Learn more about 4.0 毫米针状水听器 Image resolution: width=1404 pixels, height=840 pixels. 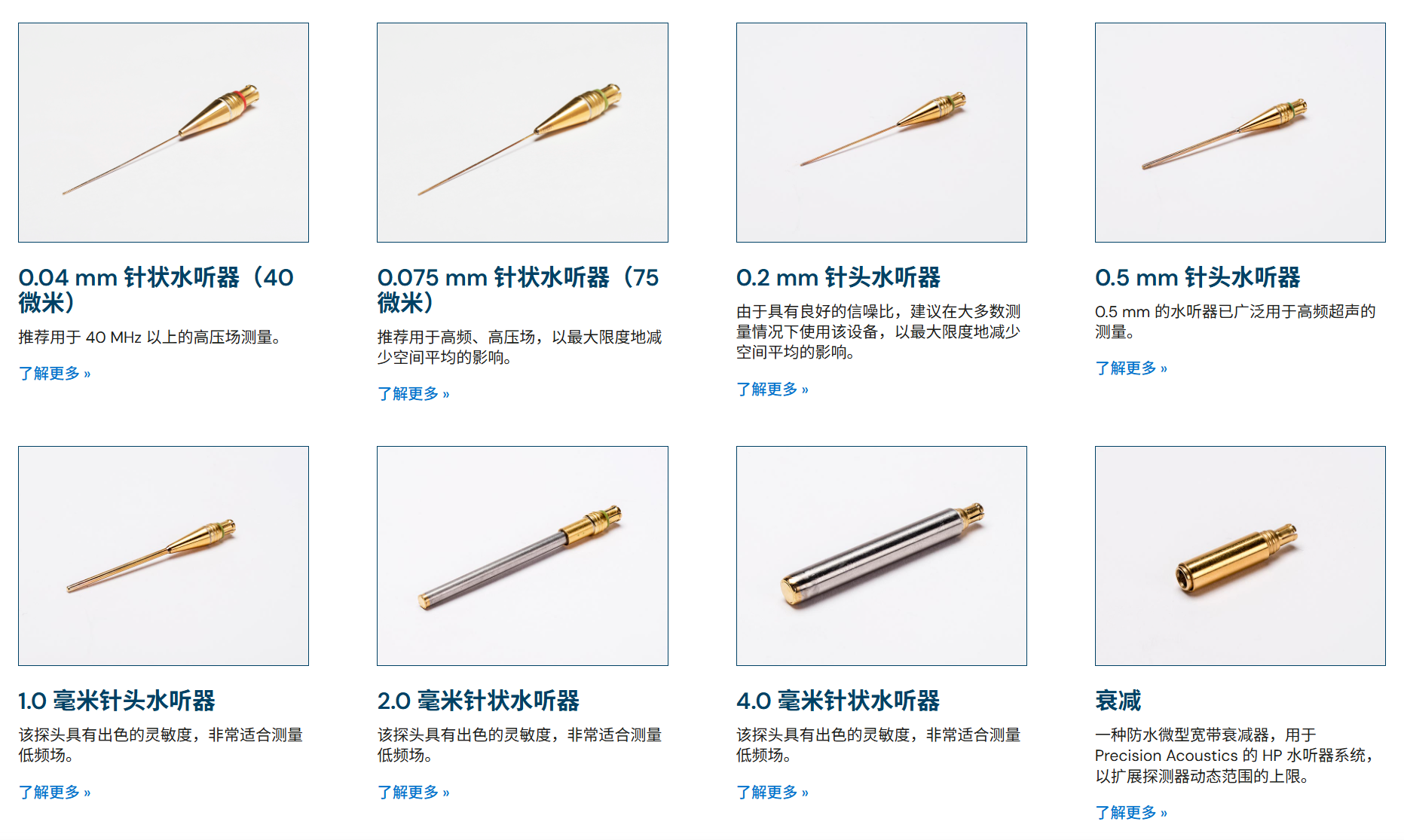772,793
